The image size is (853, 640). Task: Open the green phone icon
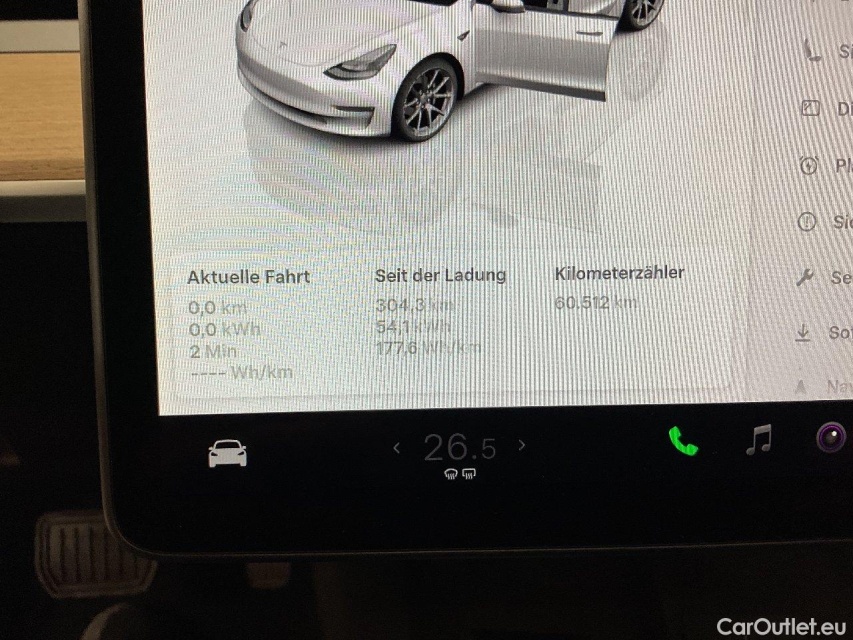683,440
